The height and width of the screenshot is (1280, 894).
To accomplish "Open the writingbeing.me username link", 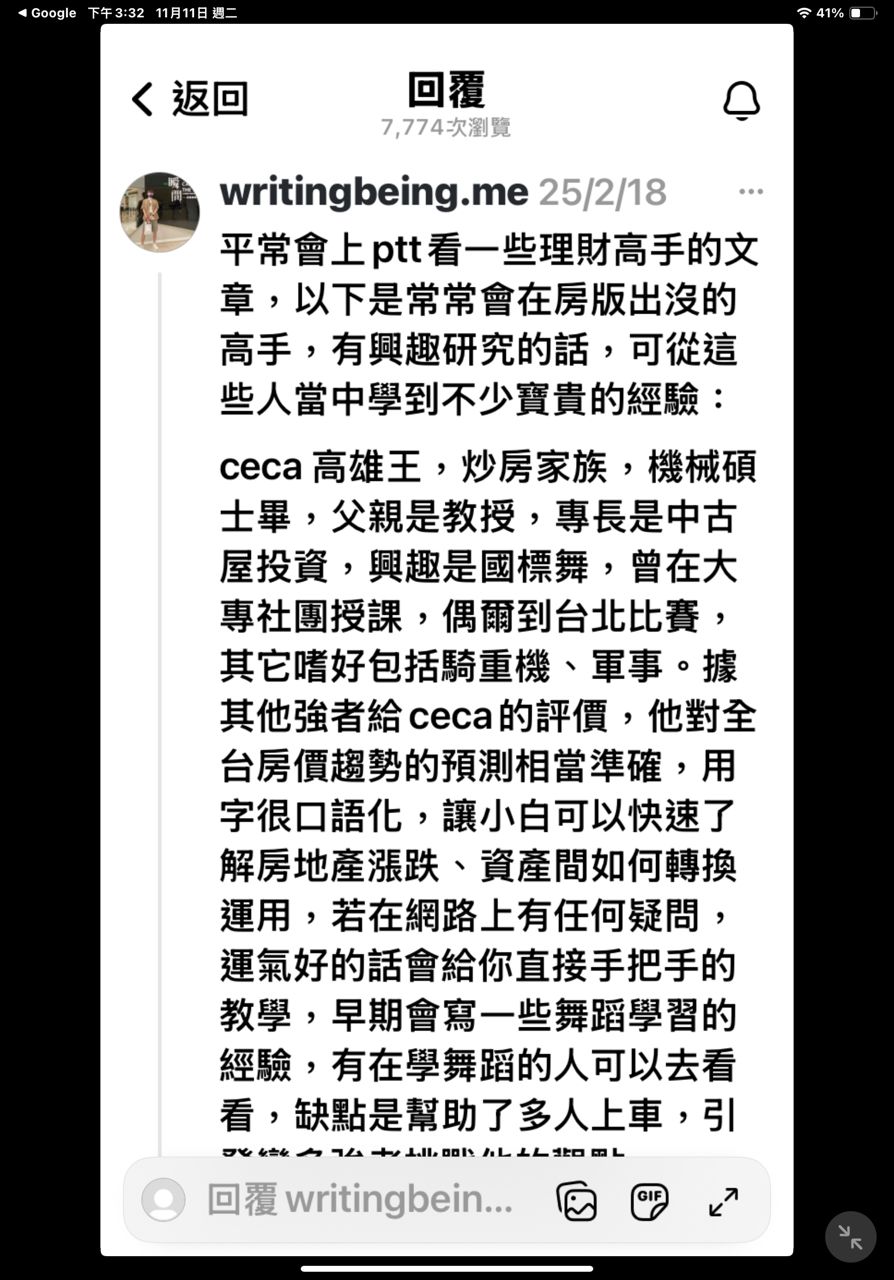I will (x=373, y=192).
